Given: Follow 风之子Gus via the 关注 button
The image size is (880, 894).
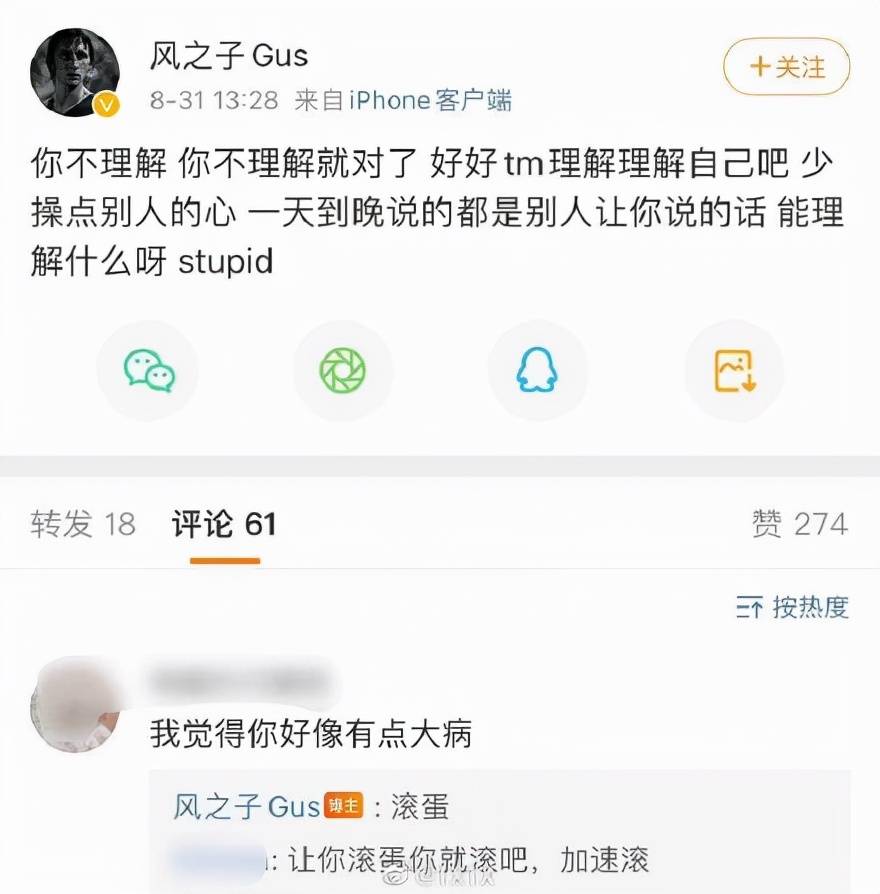Looking at the screenshot, I should pyautogui.click(x=786, y=65).
